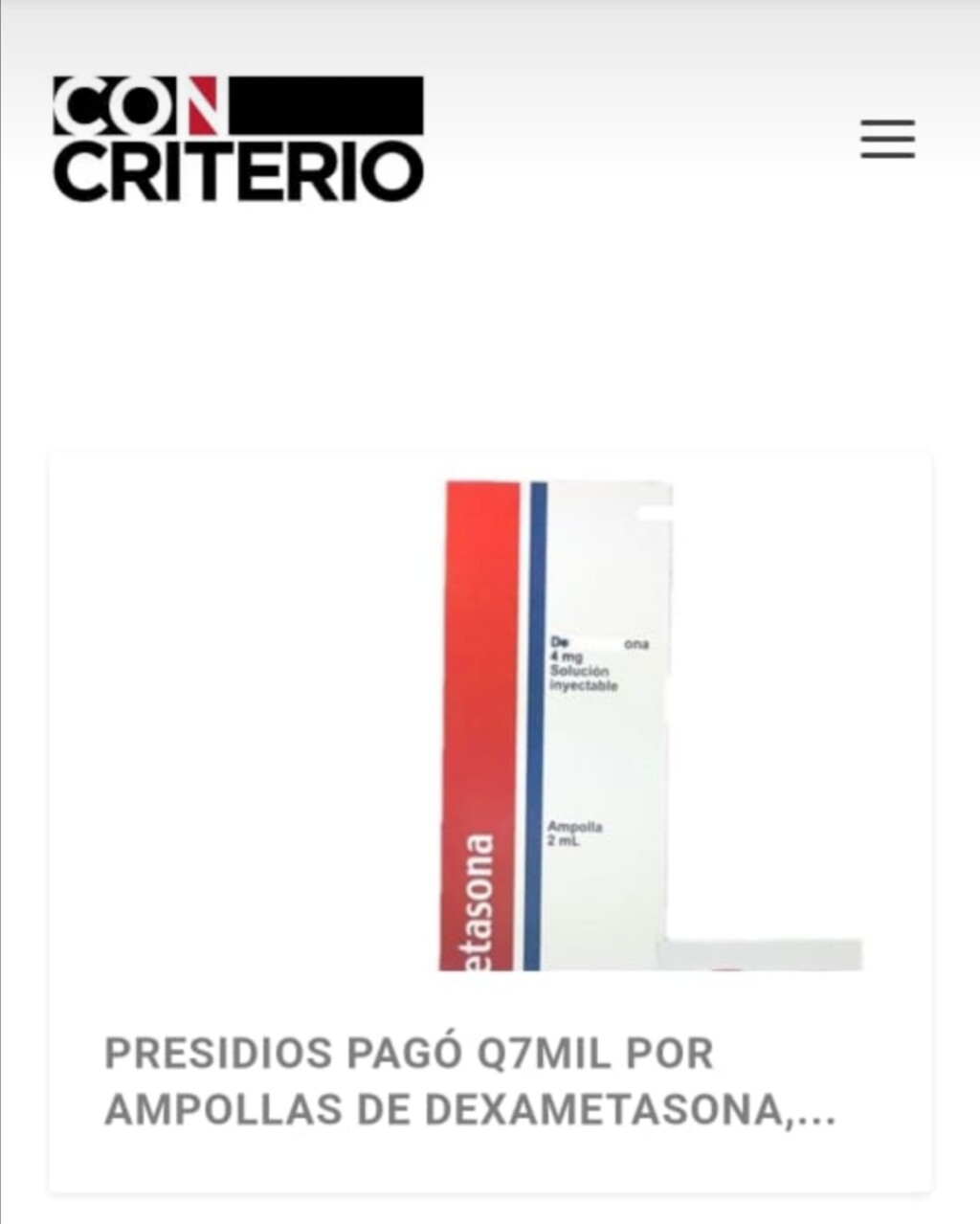Open the dexametasona ampollas article card
Image resolution: width=980 pixels, height=1224 pixels.
coord(469,1080)
